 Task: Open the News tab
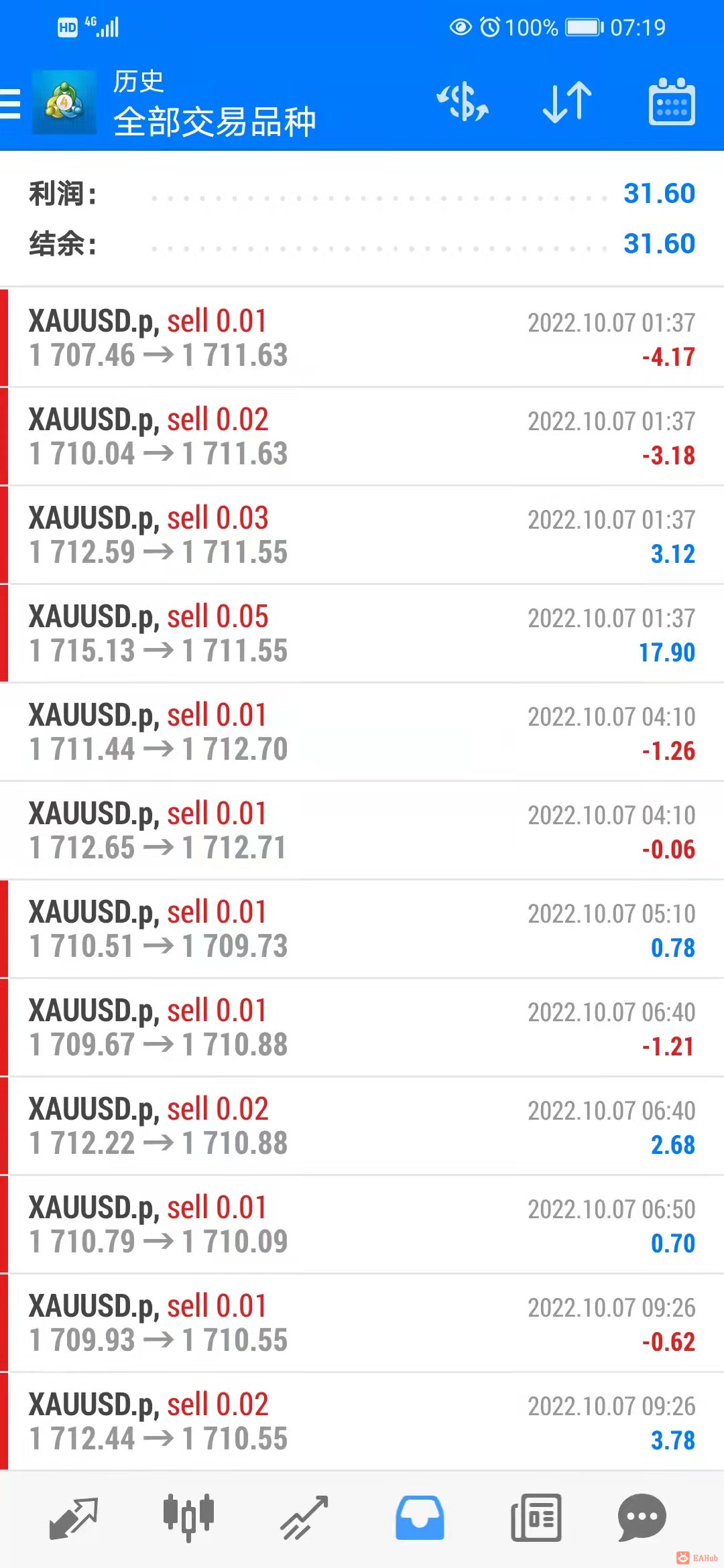[536, 1518]
